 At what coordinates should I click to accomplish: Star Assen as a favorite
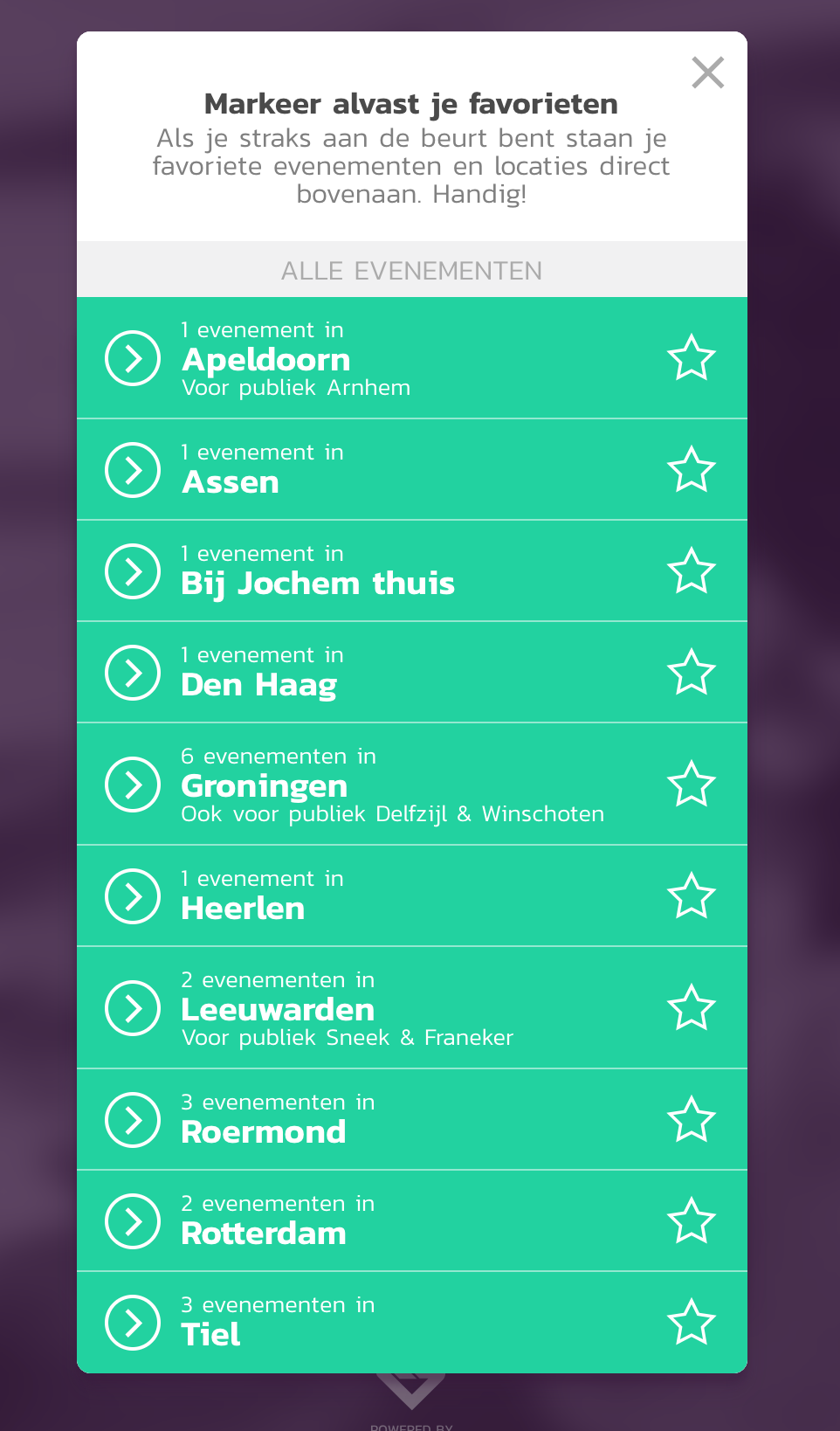coord(691,470)
